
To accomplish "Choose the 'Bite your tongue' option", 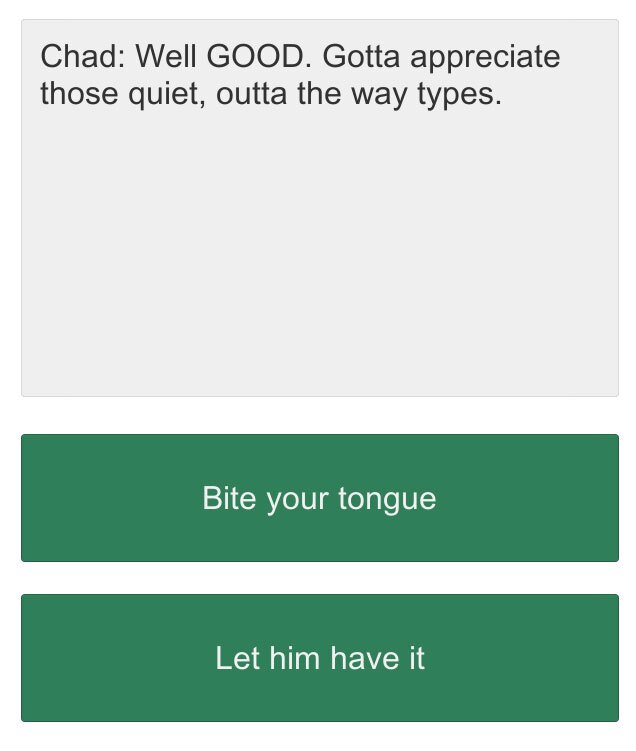I will click(x=319, y=498).
